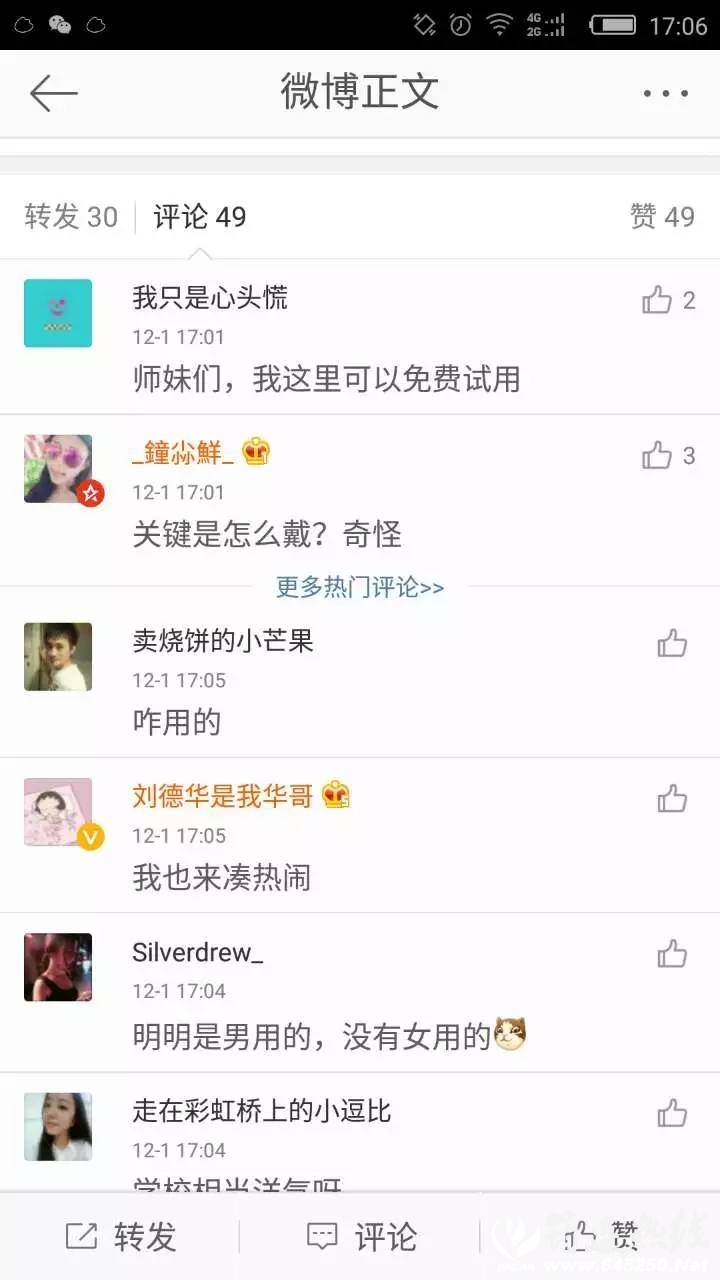Open 刘德华是我华哥's username profile

(x=223, y=796)
